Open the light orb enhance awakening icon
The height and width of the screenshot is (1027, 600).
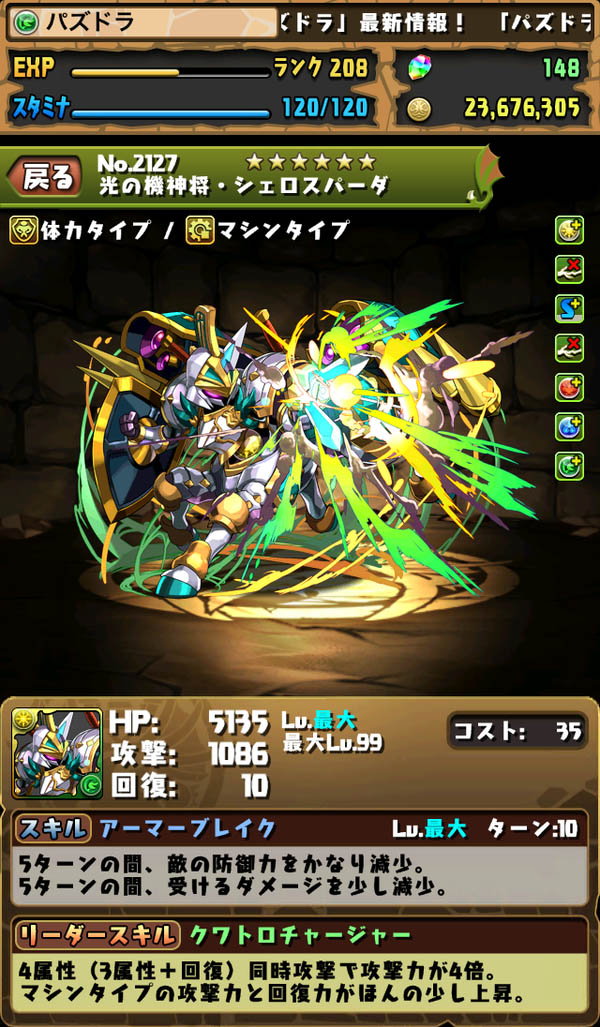569,230
